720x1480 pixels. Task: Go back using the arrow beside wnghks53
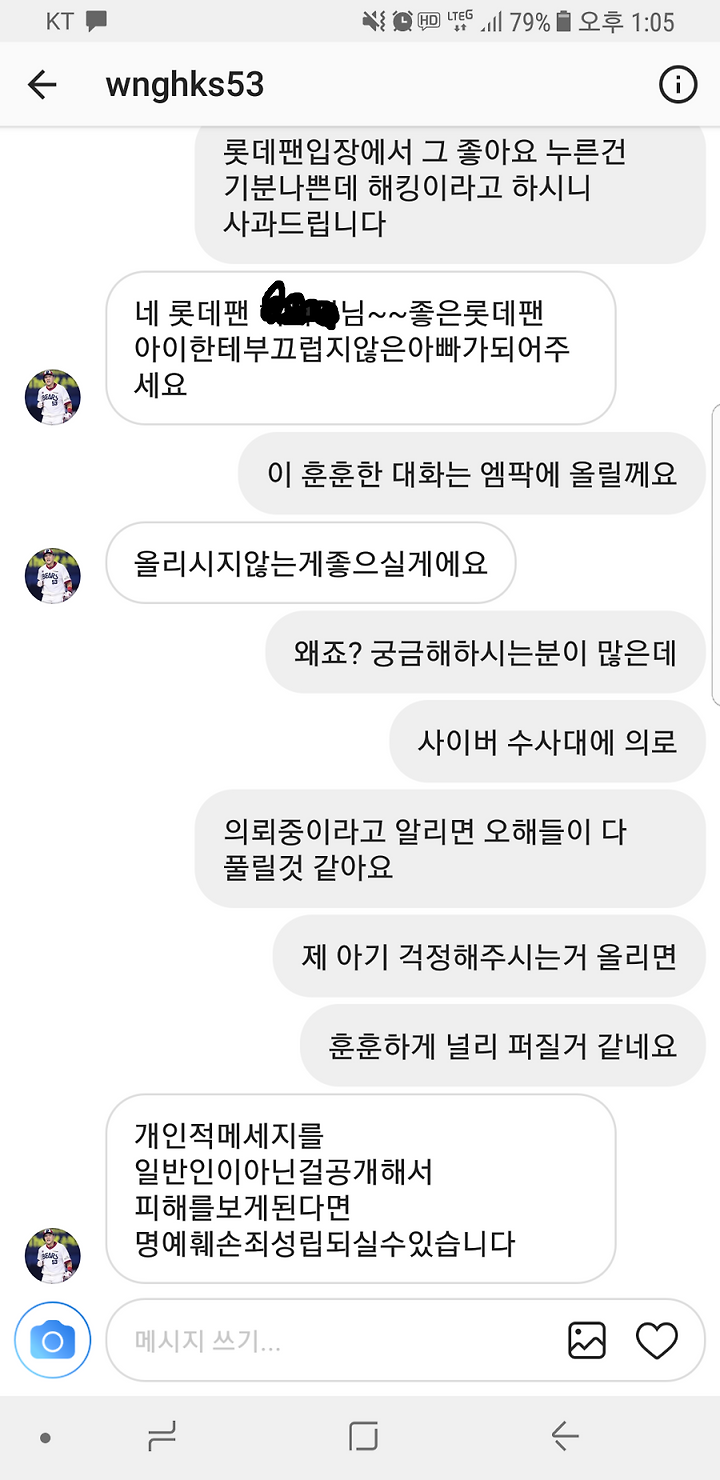(x=42, y=85)
